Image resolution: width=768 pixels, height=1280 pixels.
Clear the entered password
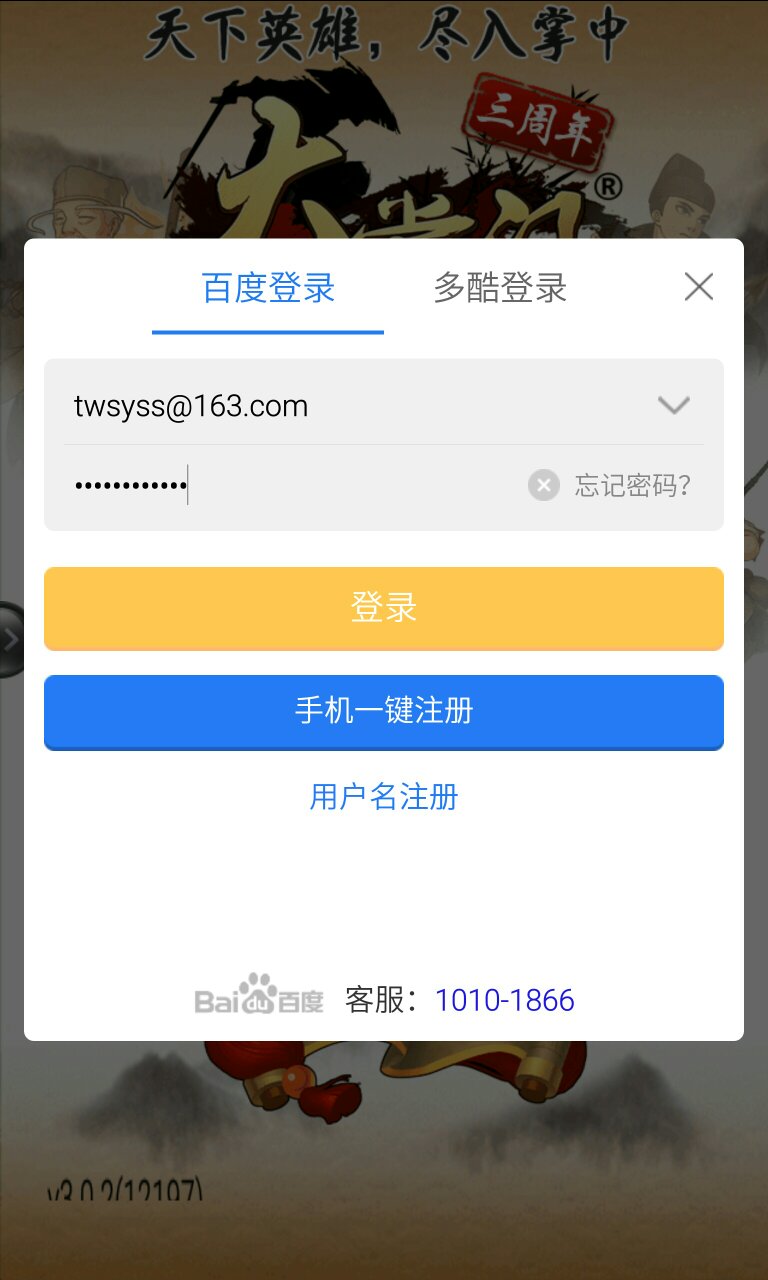pyautogui.click(x=544, y=486)
